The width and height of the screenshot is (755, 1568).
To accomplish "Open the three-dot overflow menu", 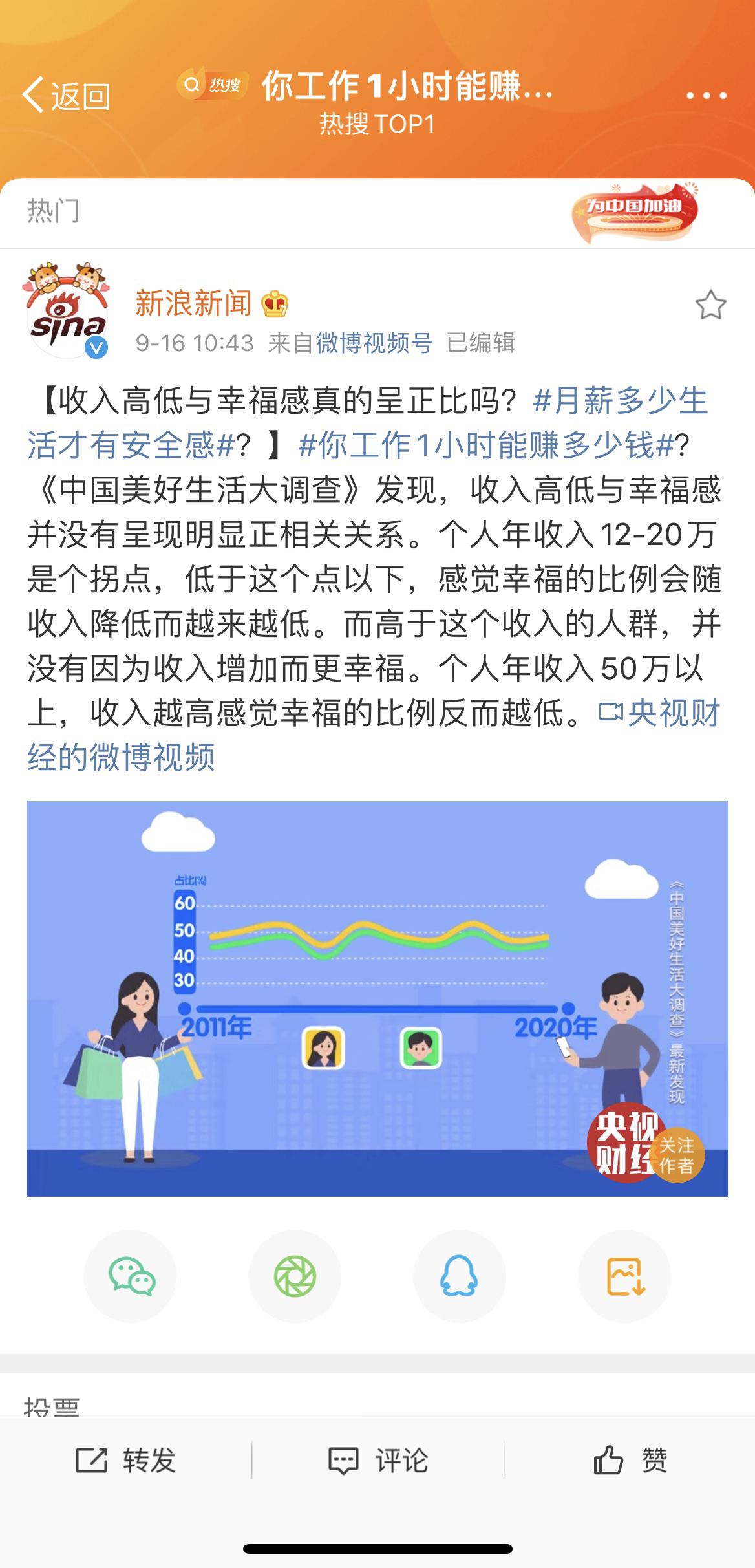I will (706, 96).
